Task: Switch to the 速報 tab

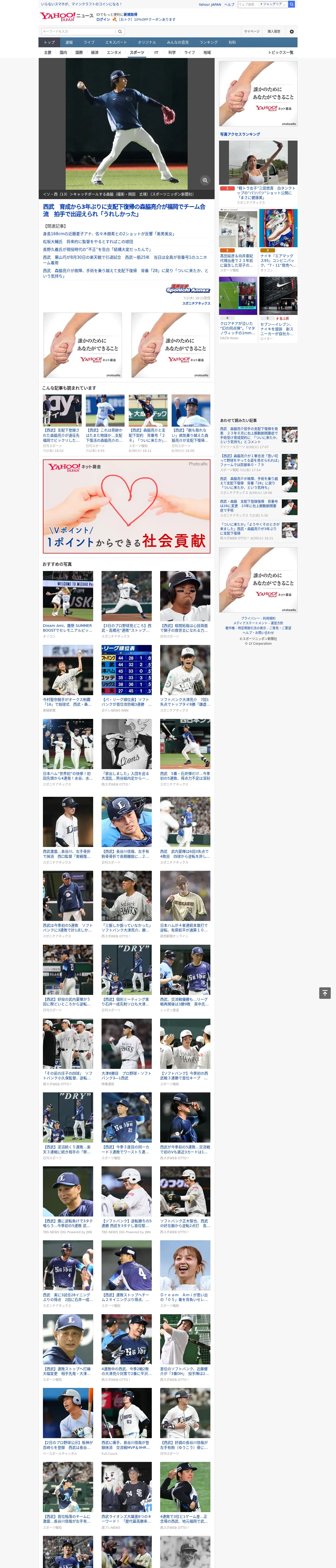Action: pos(69,43)
